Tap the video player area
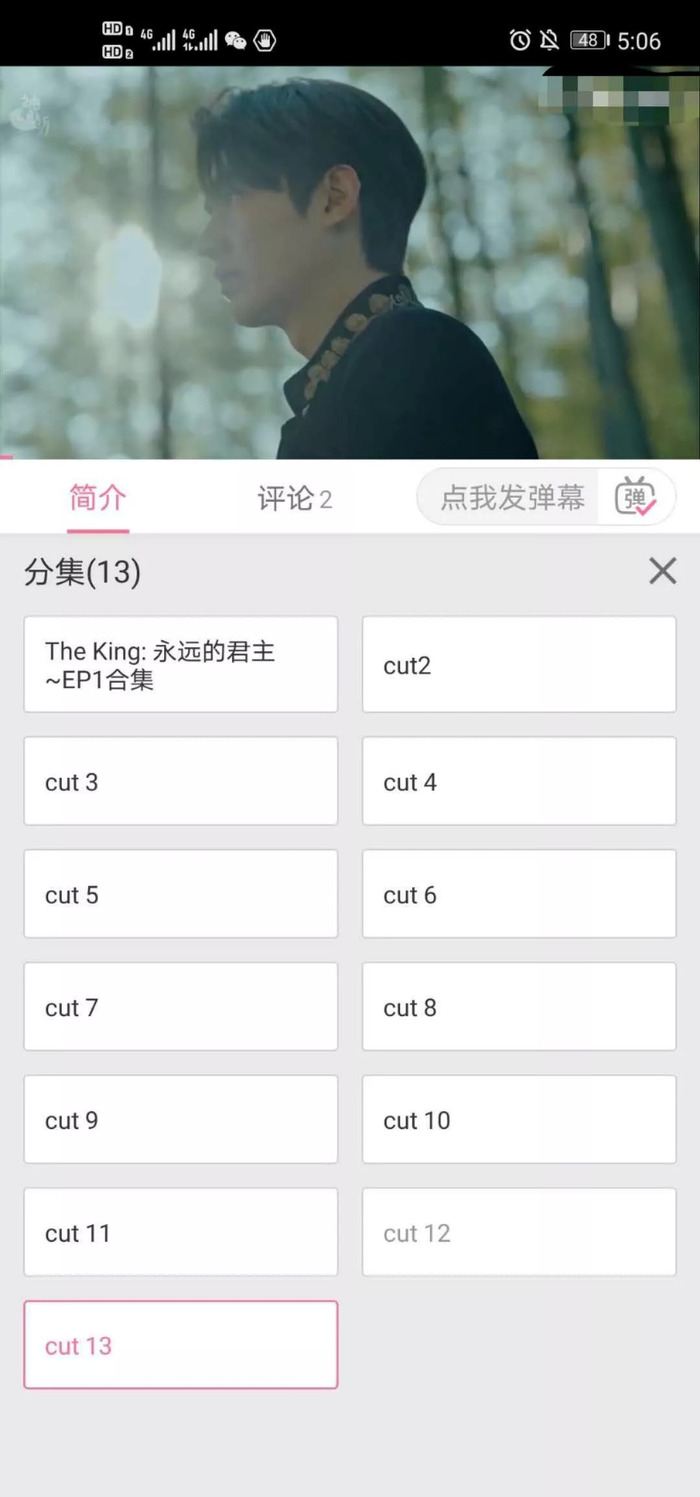 350,262
